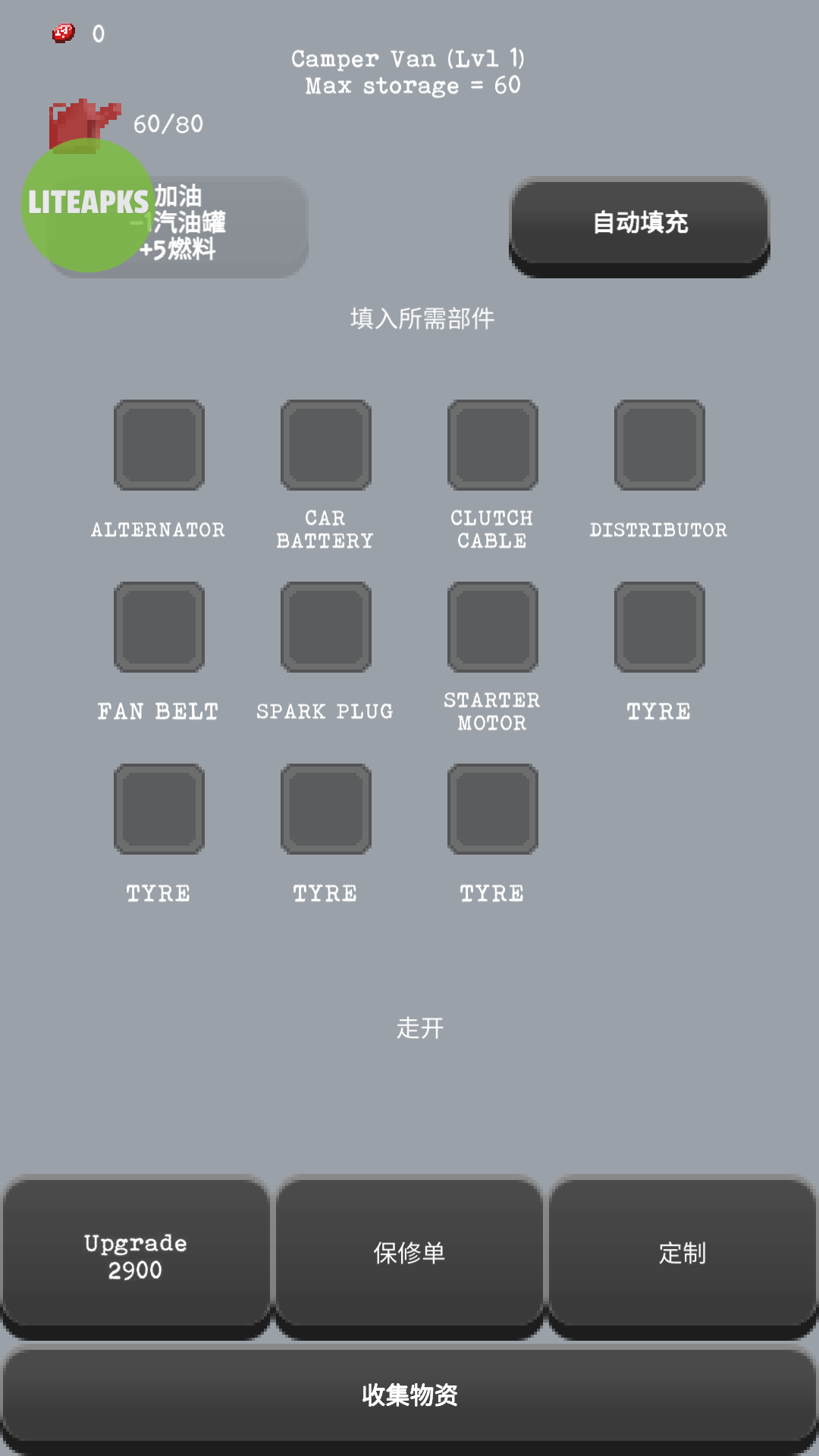Image resolution: width=819 pixels, height=1456 pixels.
Task: Select the Alternator part slot
Action: (x=159, y=445)
